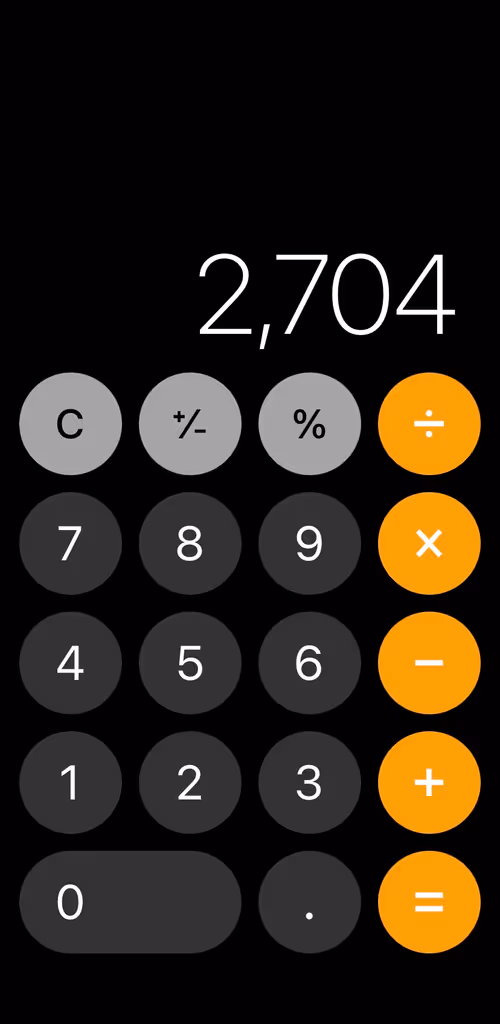
Task: Tap the number 9 key
Action: pos(309,543)
